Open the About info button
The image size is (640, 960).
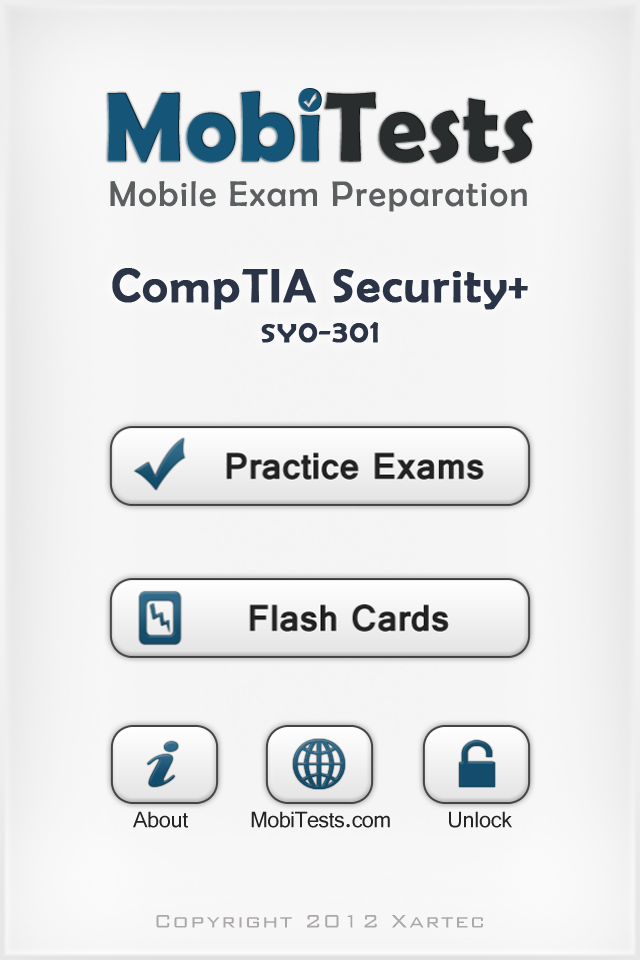point(164,765)
